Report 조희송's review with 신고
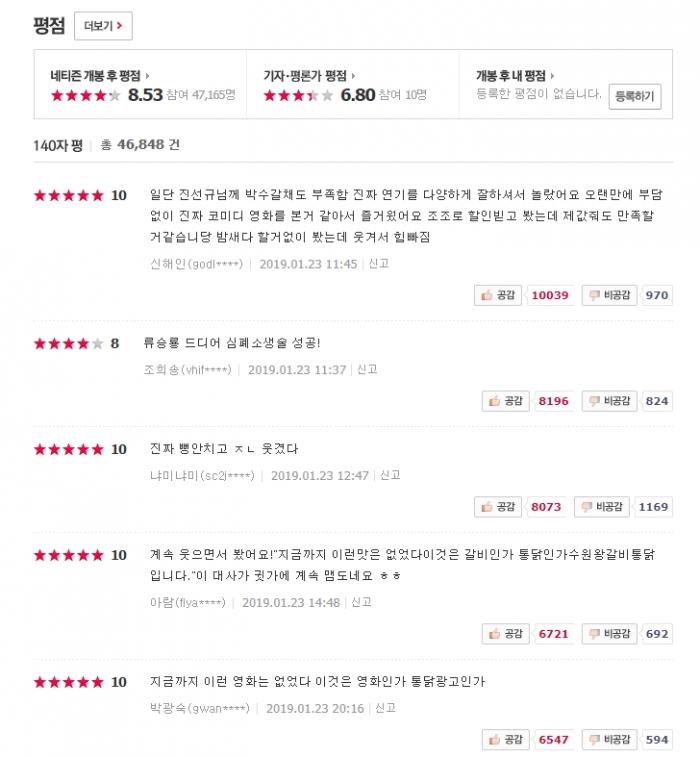 [367, 370]
